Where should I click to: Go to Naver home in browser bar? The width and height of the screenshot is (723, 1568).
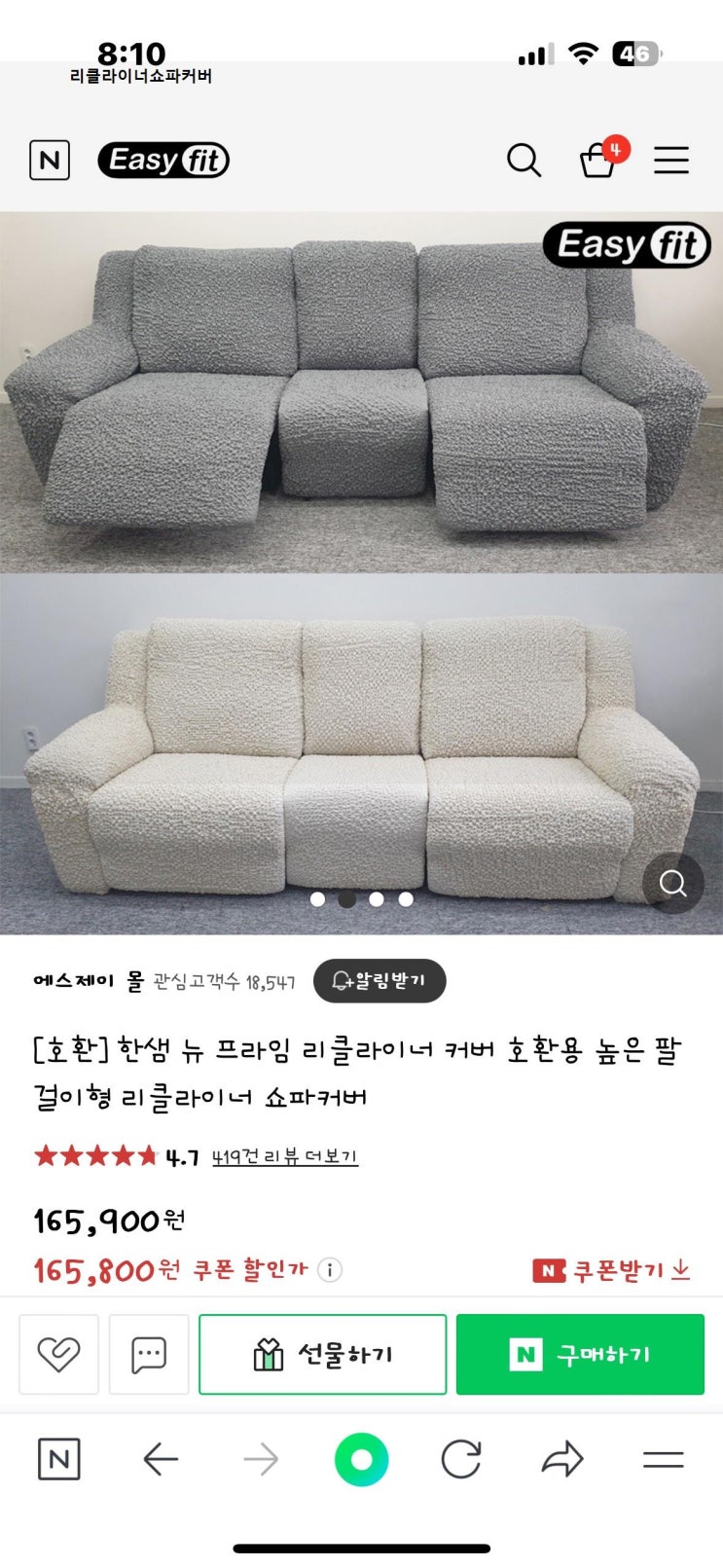tap(58, 1459)
